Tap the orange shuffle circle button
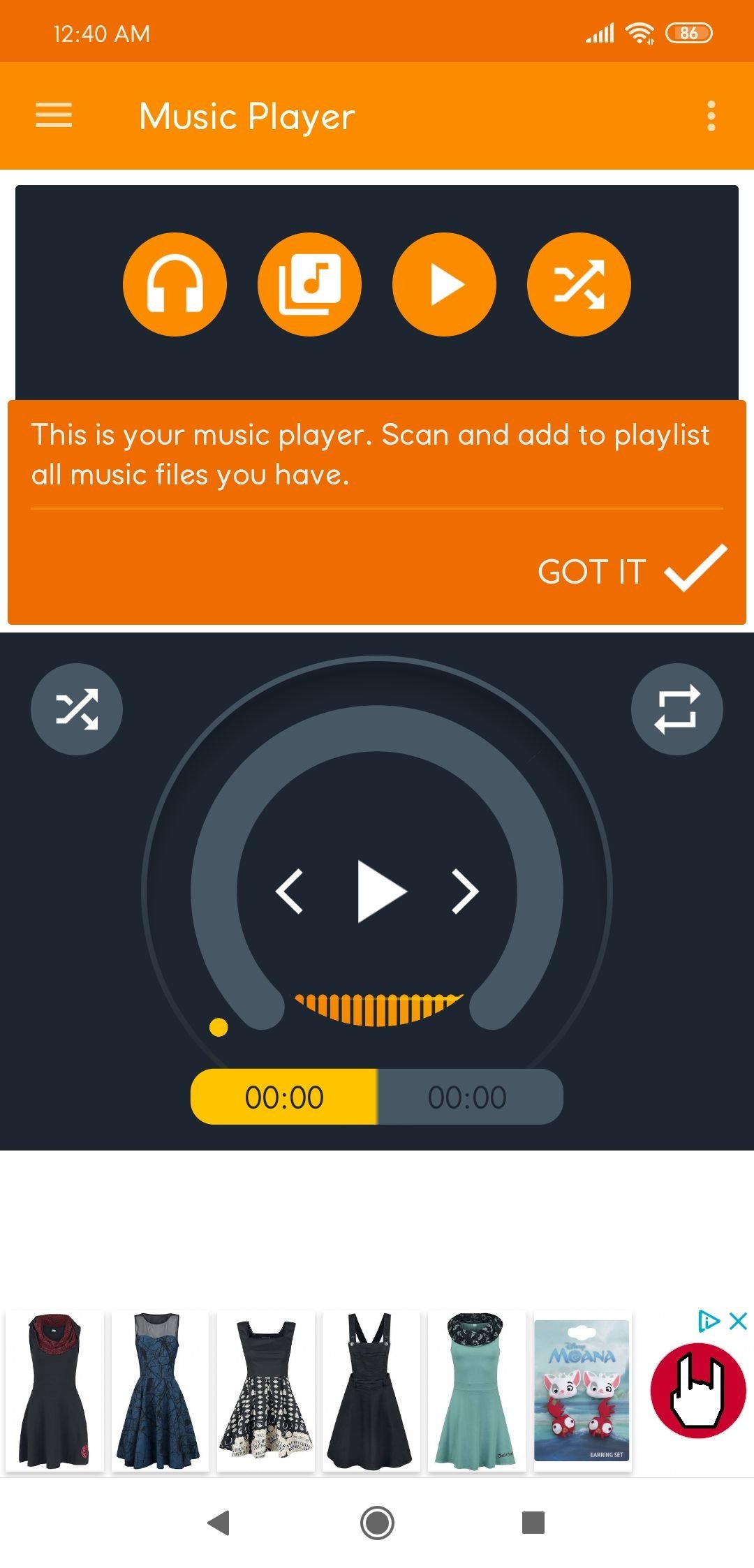The height and width of the screenshot is (1568, 754). [x=579, y=284]
